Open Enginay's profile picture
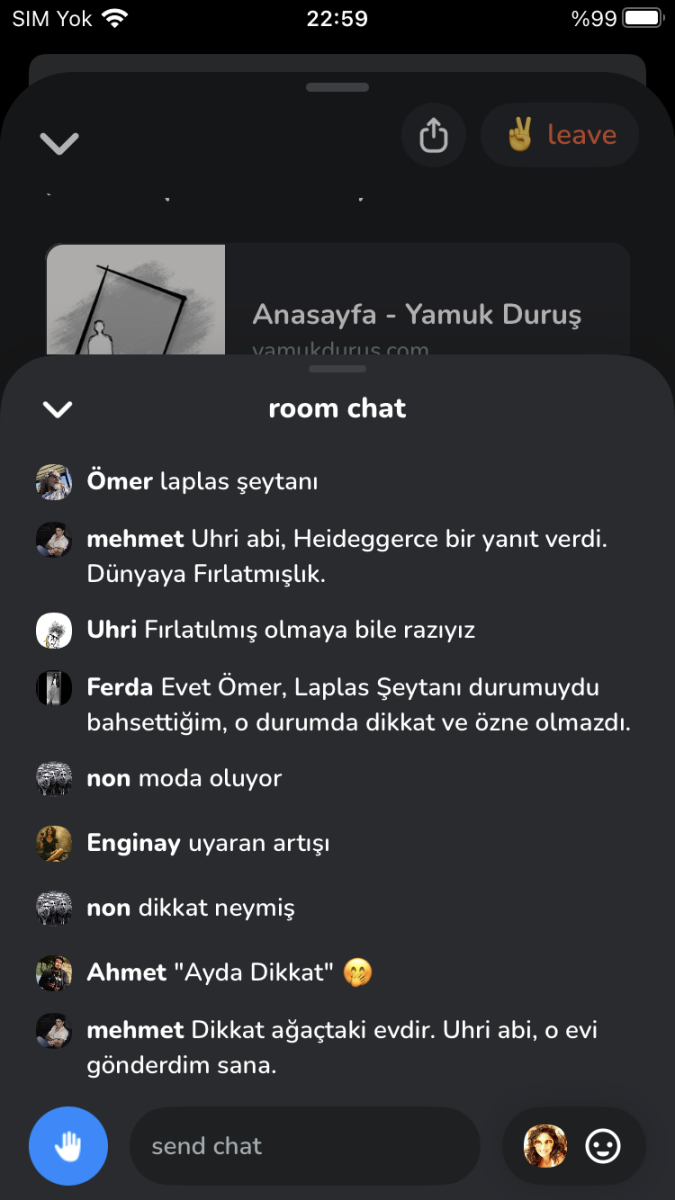Viewport: 675px width, 1200px height. click(54, 843)
